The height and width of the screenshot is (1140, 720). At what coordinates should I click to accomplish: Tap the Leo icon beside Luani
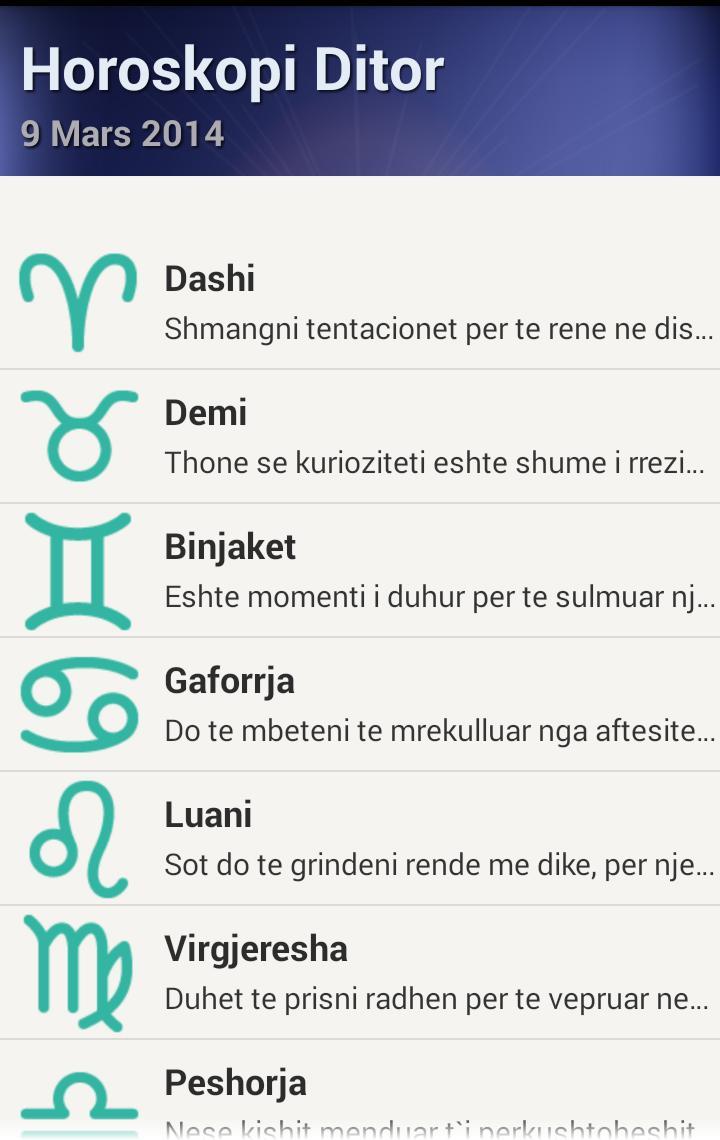(x=78, y=835)
